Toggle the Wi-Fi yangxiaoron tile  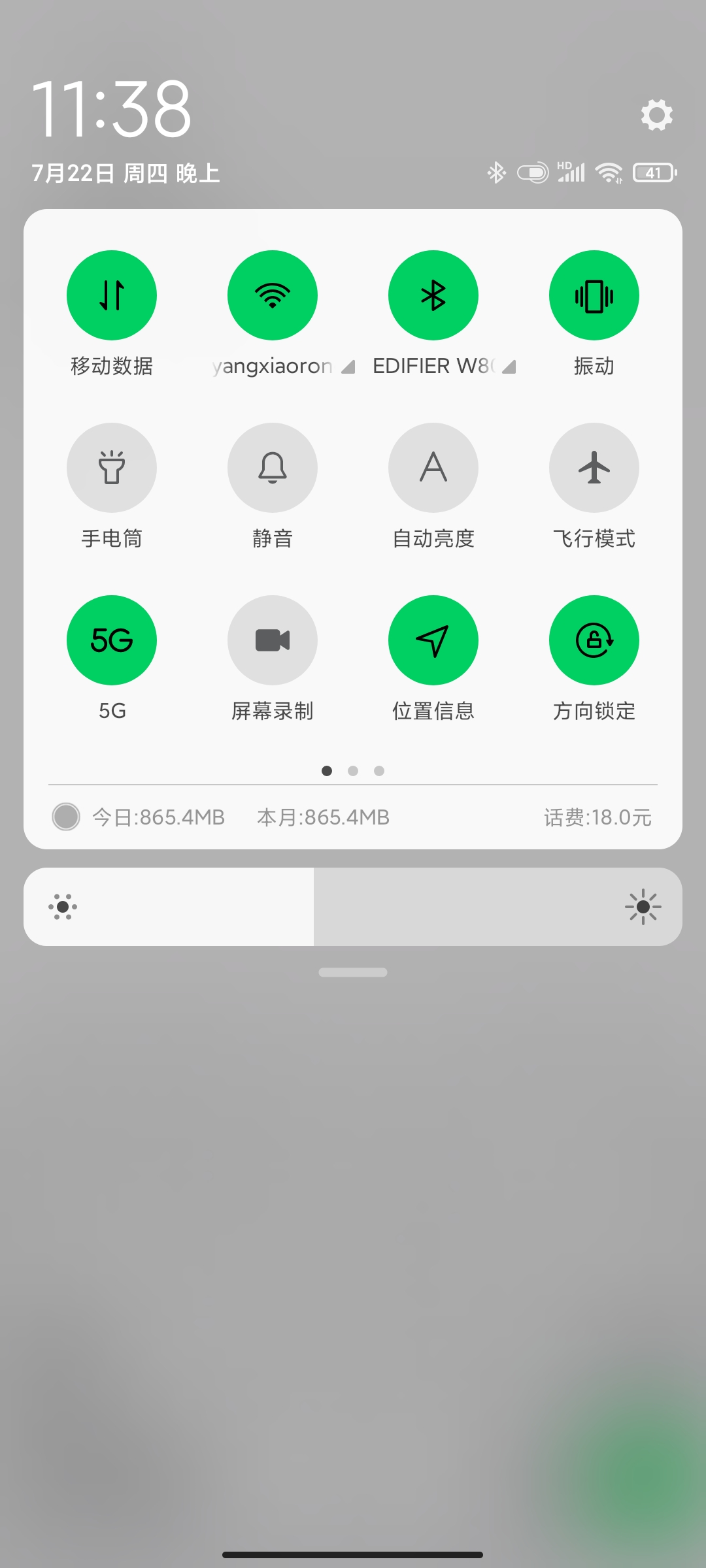(273, 295)
